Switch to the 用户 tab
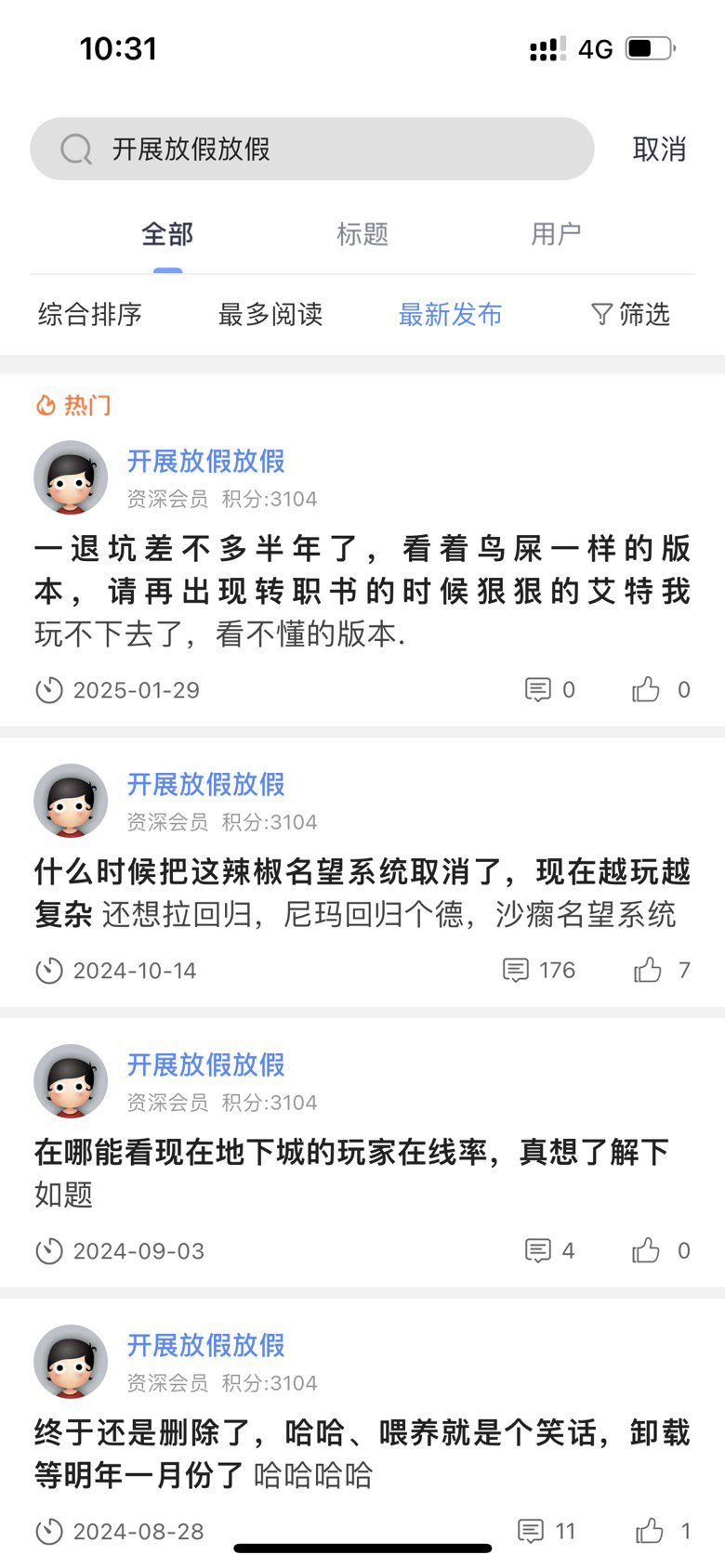The image size is (725, 1568). click(556, 234)
